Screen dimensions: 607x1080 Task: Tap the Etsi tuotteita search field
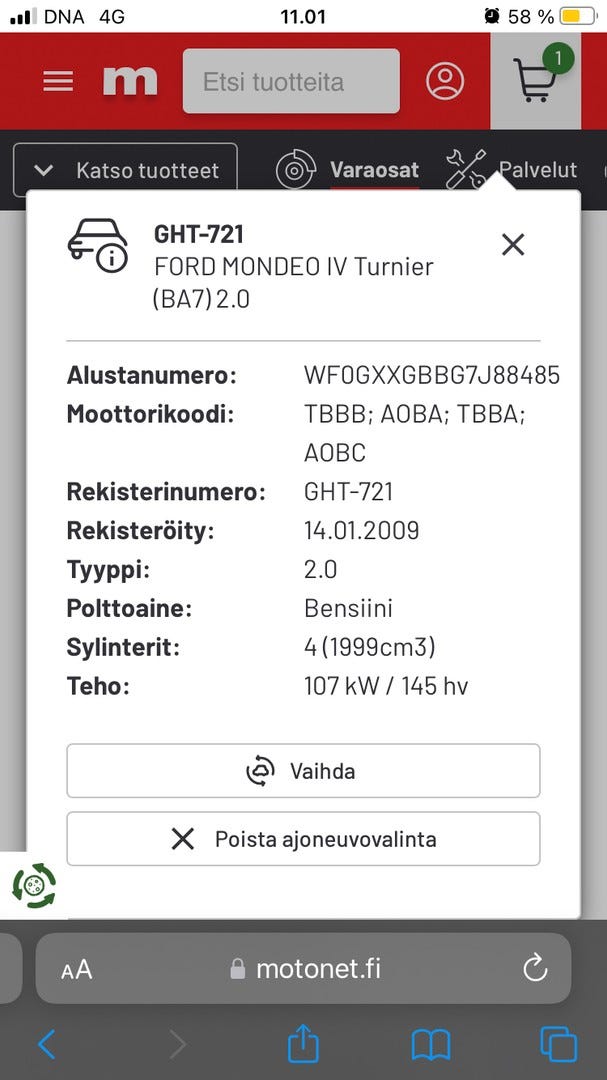(291, 81)
